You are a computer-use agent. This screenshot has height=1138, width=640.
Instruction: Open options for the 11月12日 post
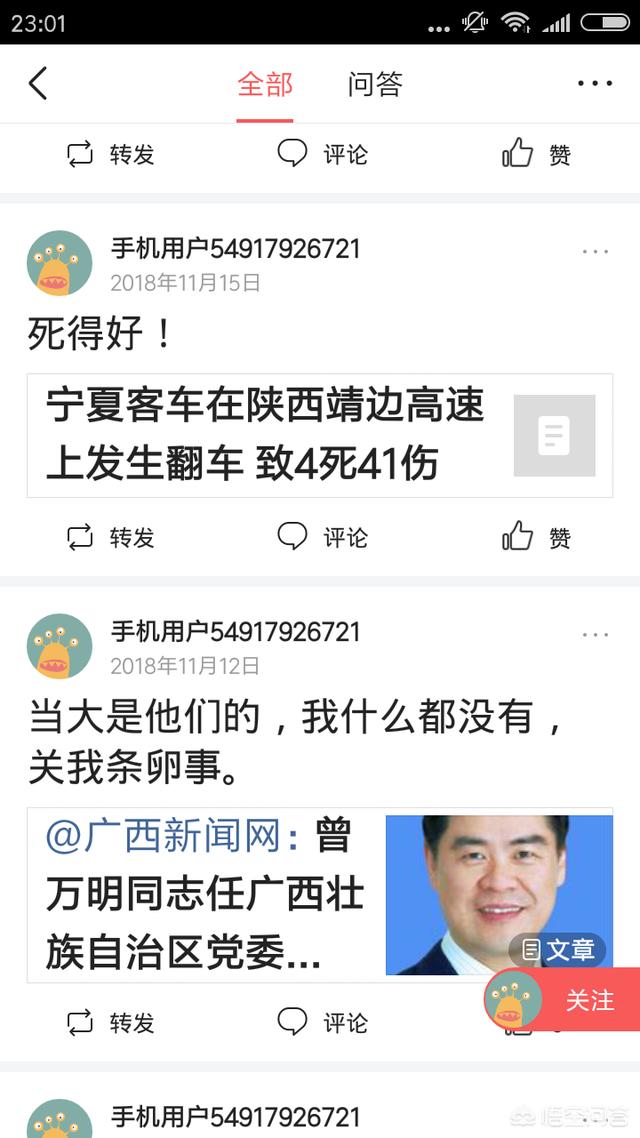click(595, 634)
